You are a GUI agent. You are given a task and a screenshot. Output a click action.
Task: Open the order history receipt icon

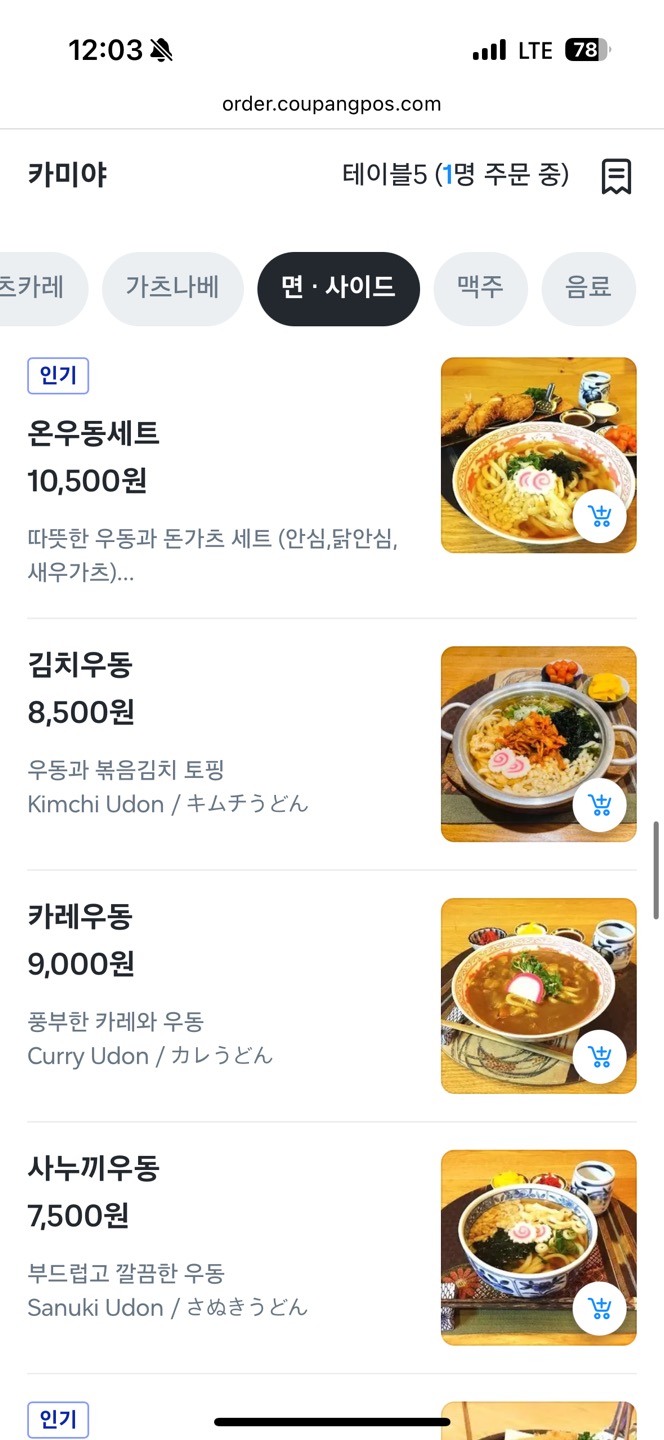click(616, 176)
